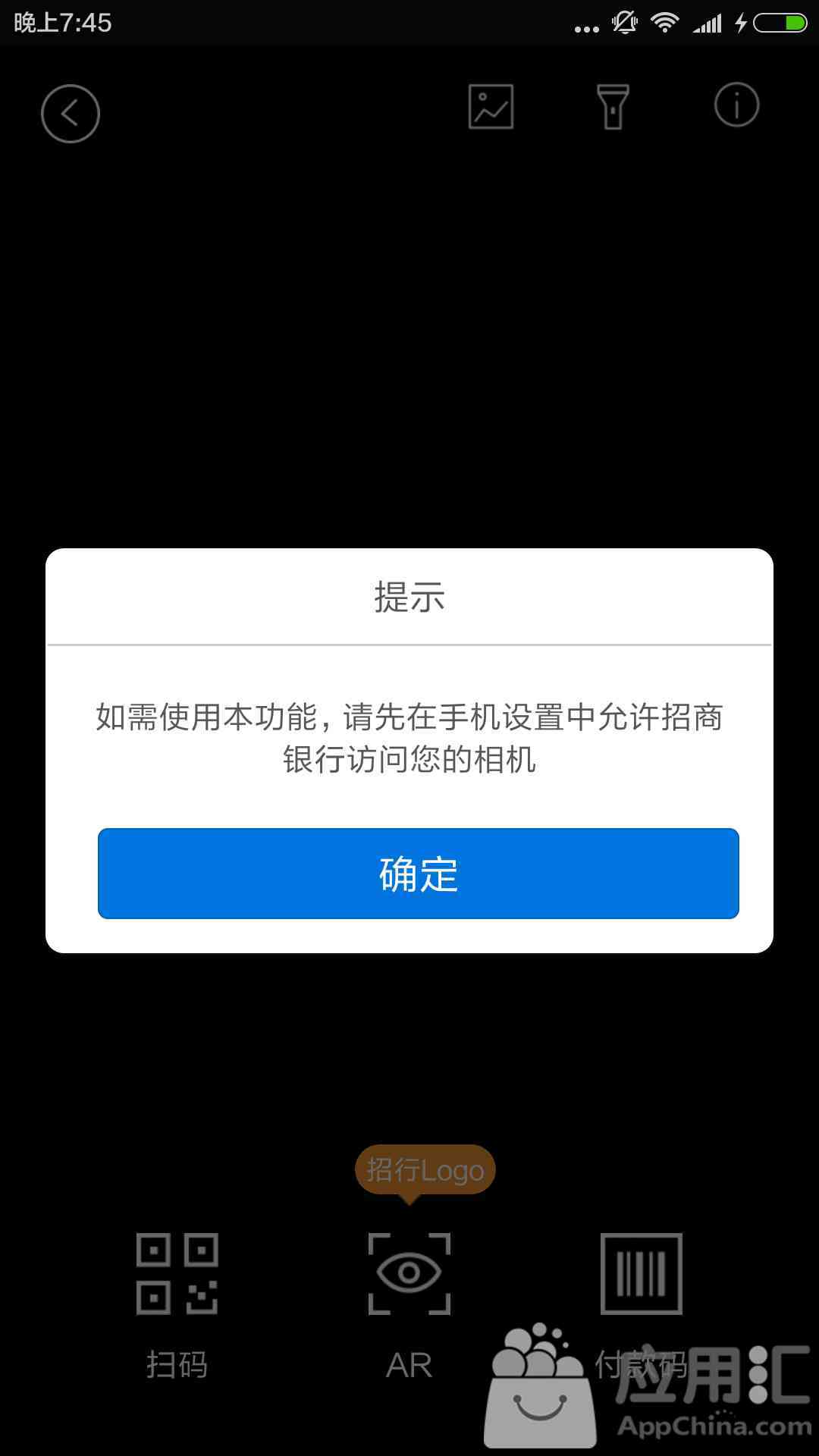This screenshot has width=819, height=1456.
Task: Go back using the circular arrow
Action: click(x=71, y=114)
